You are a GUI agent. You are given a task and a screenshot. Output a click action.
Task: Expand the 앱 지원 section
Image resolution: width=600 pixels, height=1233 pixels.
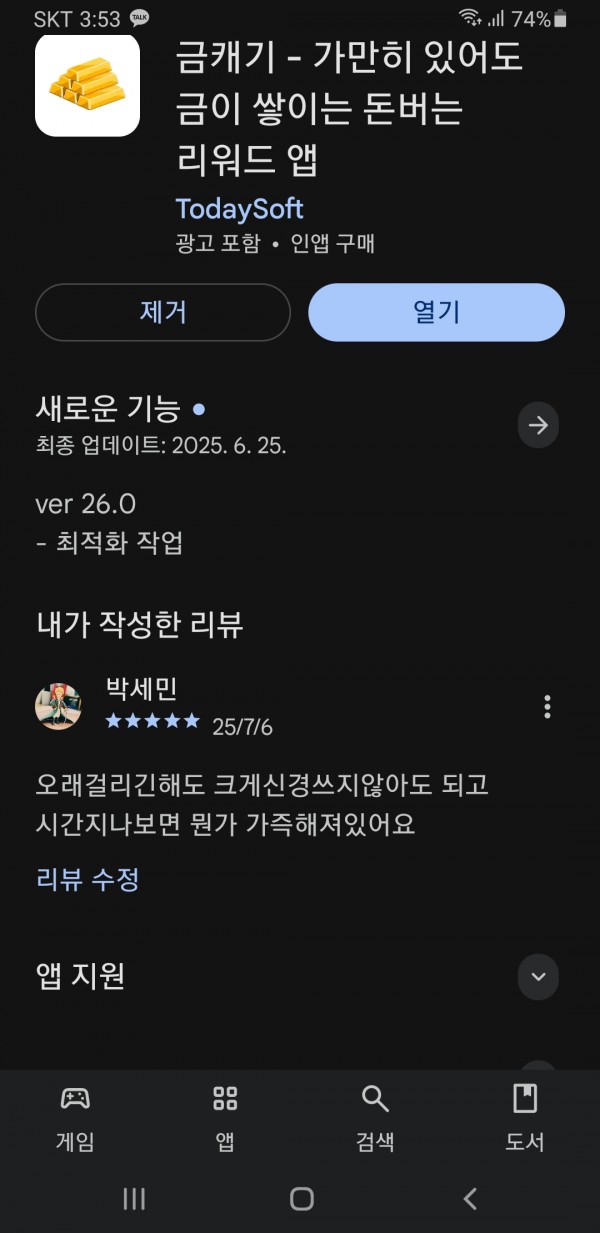pyautogui.click(x=538, y=977)
